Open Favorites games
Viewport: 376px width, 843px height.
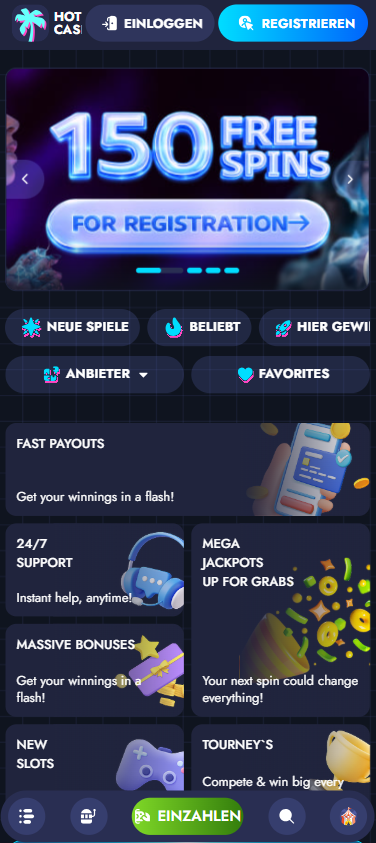280,374
